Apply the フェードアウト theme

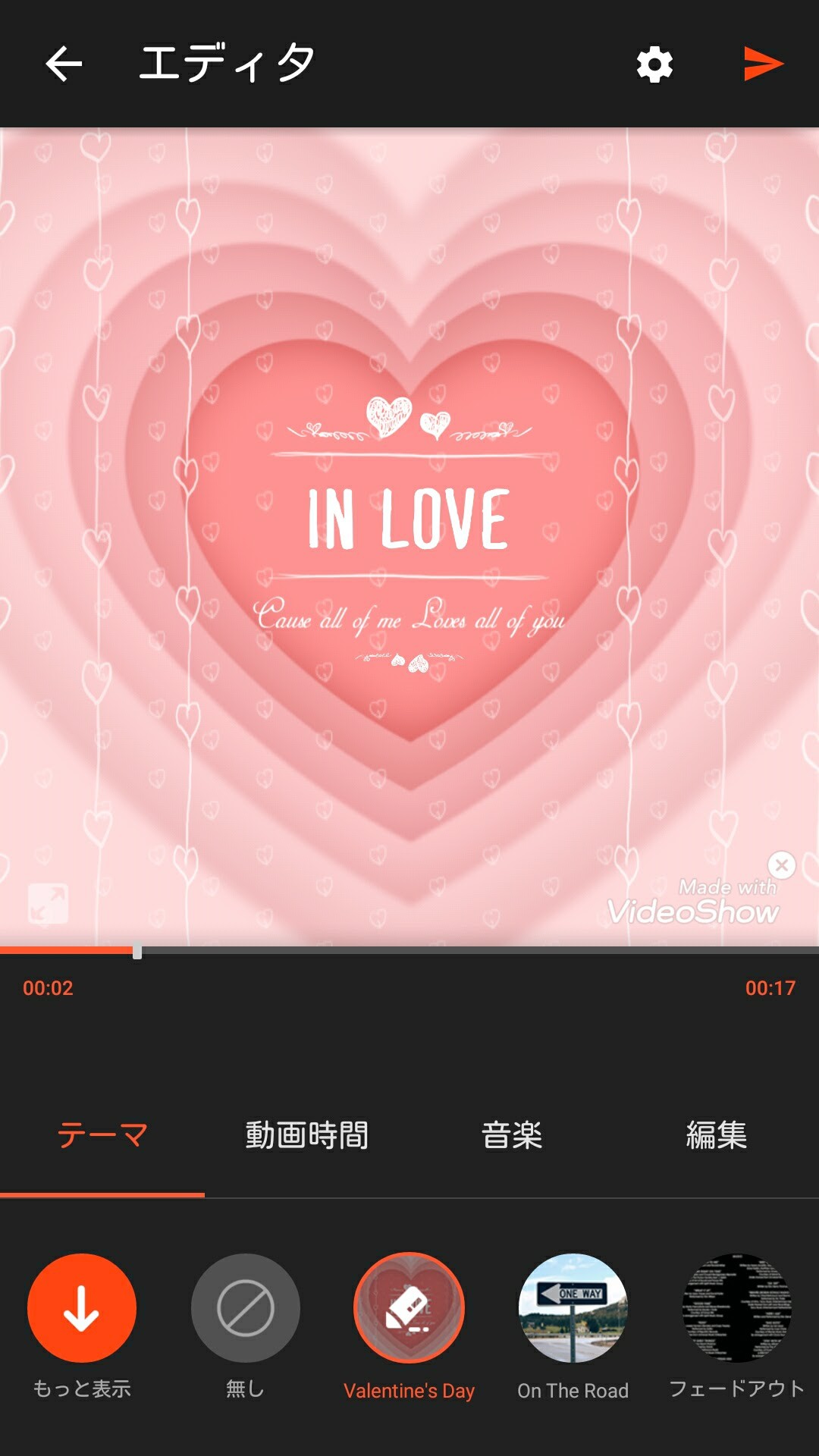click(736, 1308)
